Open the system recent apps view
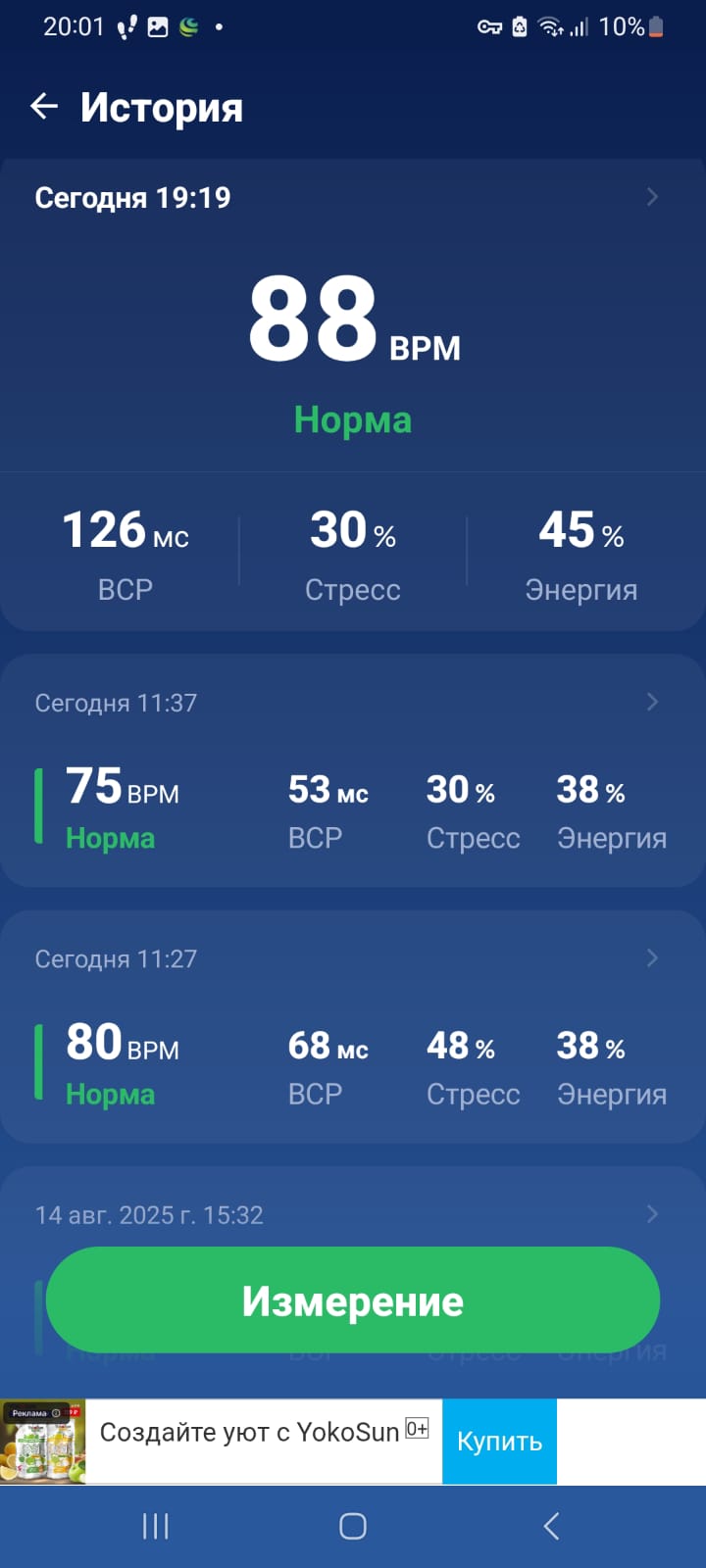This screenshot has width=706, height=1568. 156,1526
